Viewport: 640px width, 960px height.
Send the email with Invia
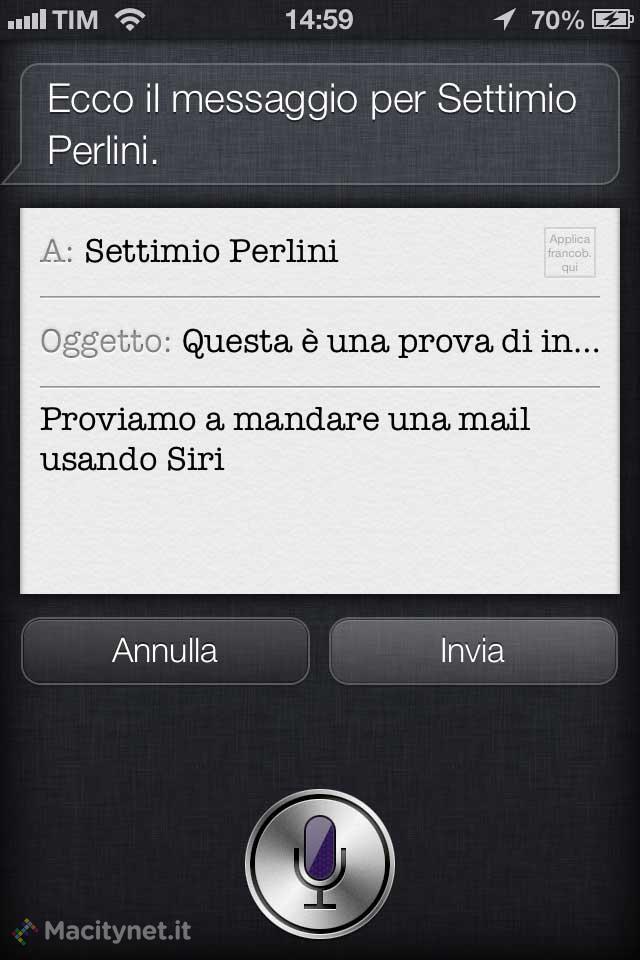click(473, 651)
